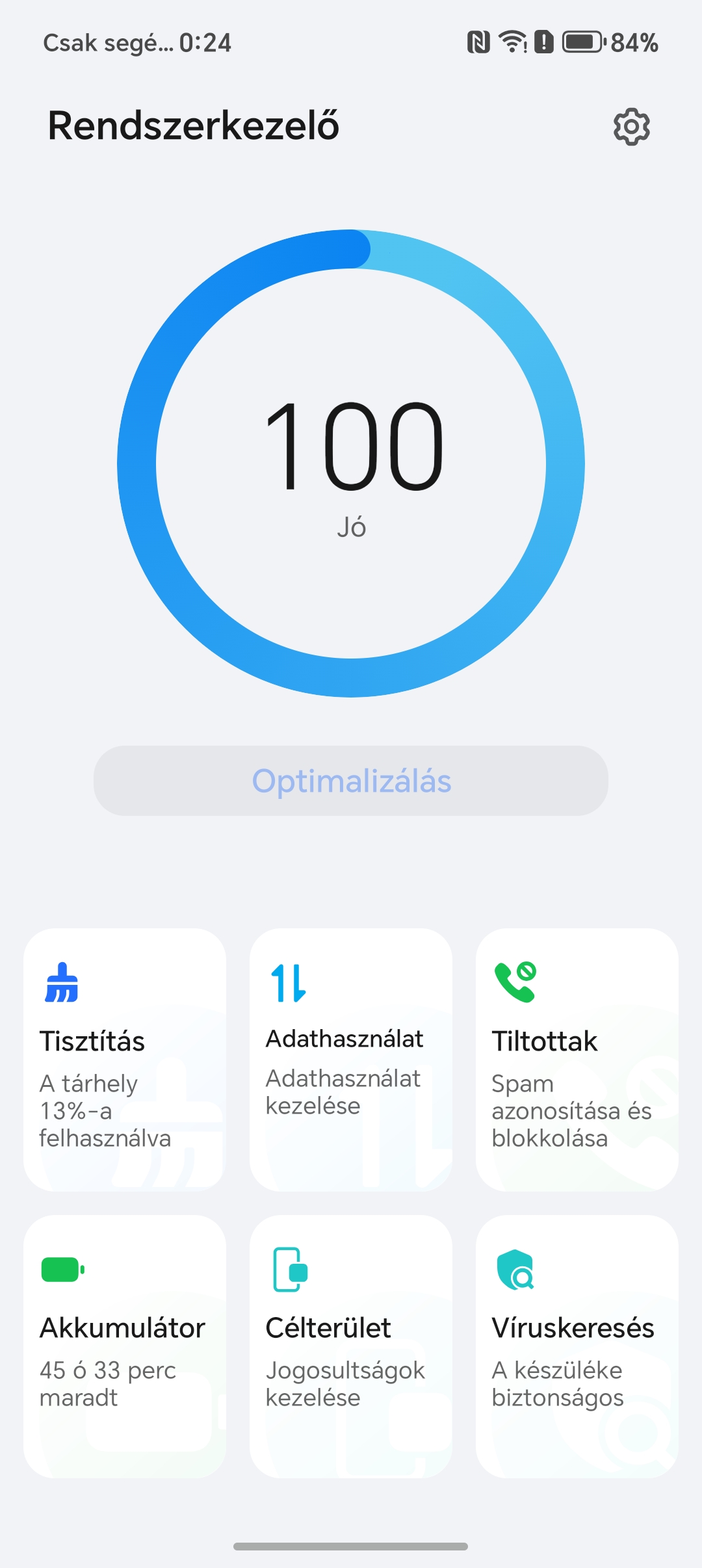Tap the Optimalizálás button
Image resolution: width=702 pixels, height=1568 pixels.
[351, 781]
